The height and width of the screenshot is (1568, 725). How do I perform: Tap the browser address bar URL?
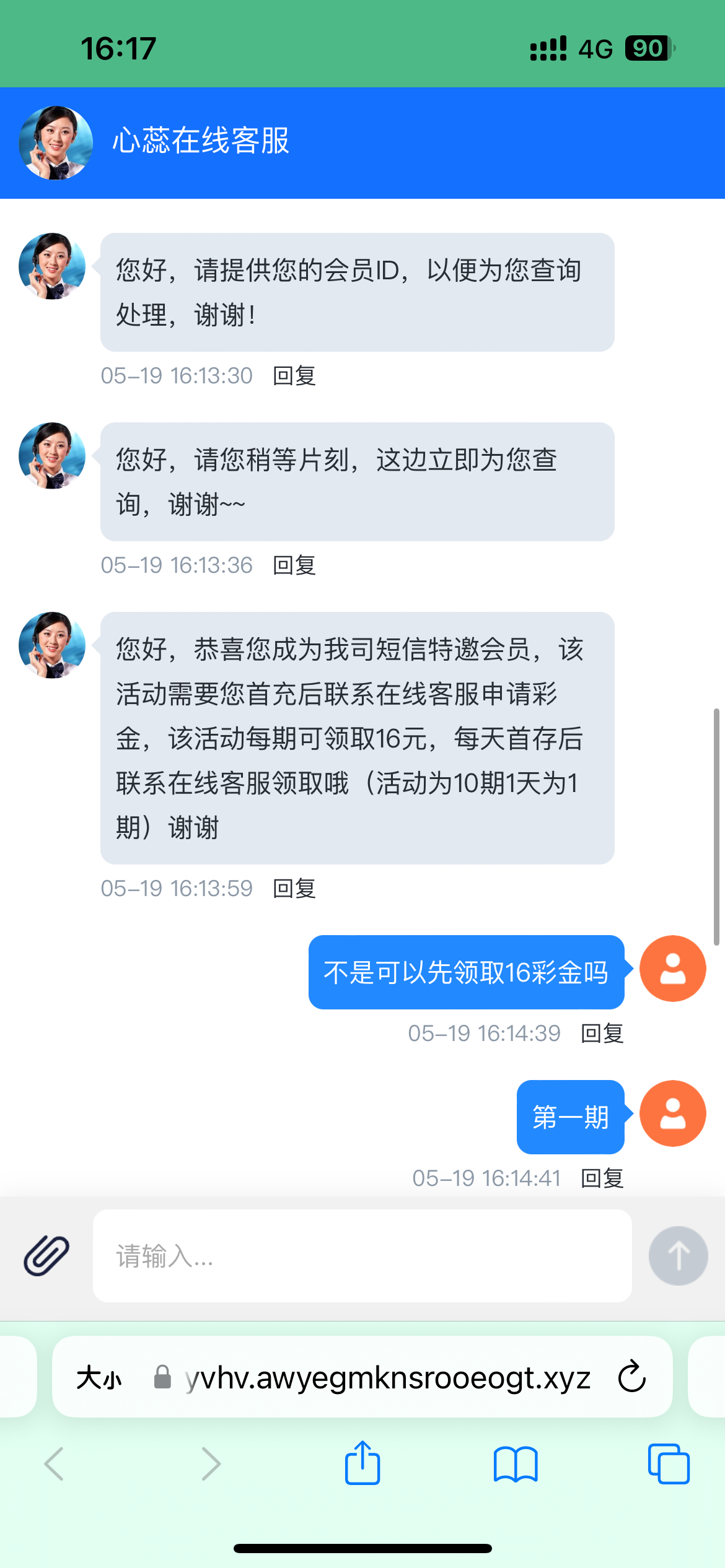pos(387,1379)
